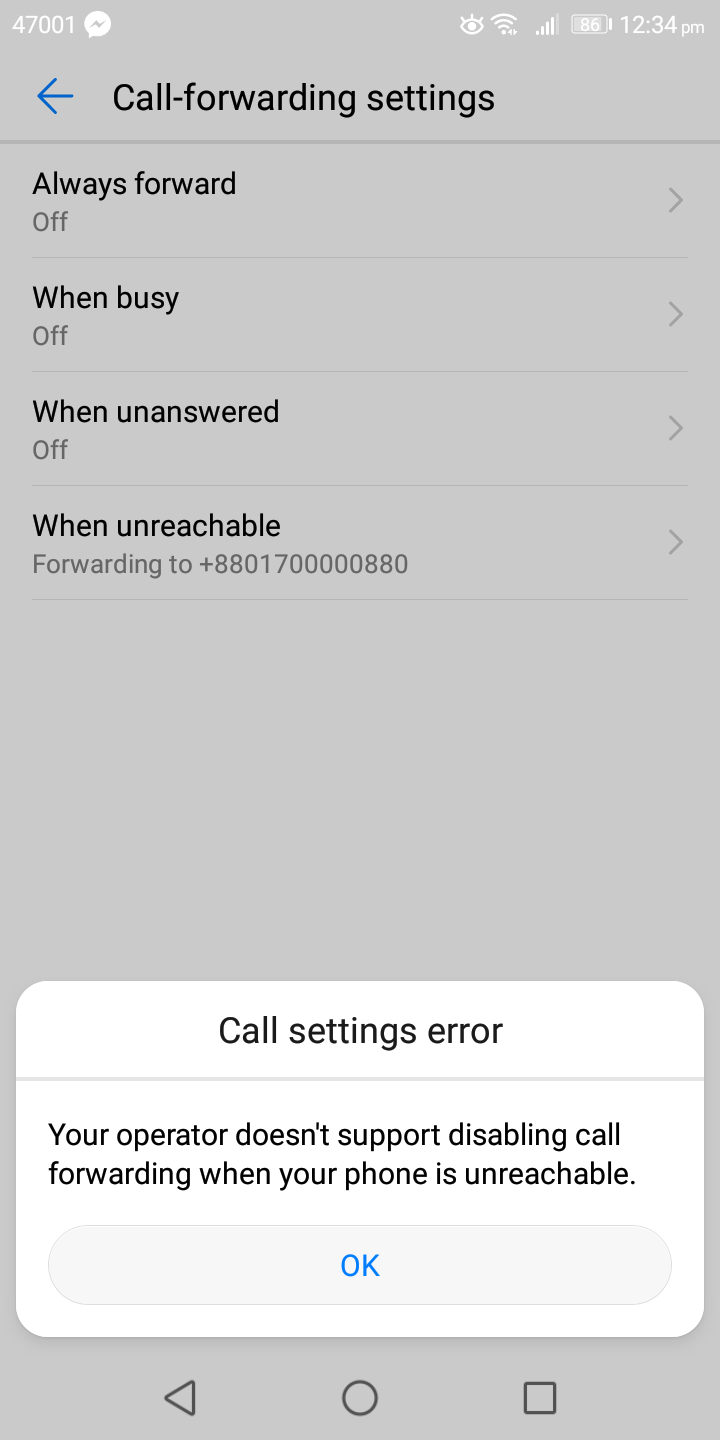Tap the system home button
720x1440 pixels.
pos(360,1397)
